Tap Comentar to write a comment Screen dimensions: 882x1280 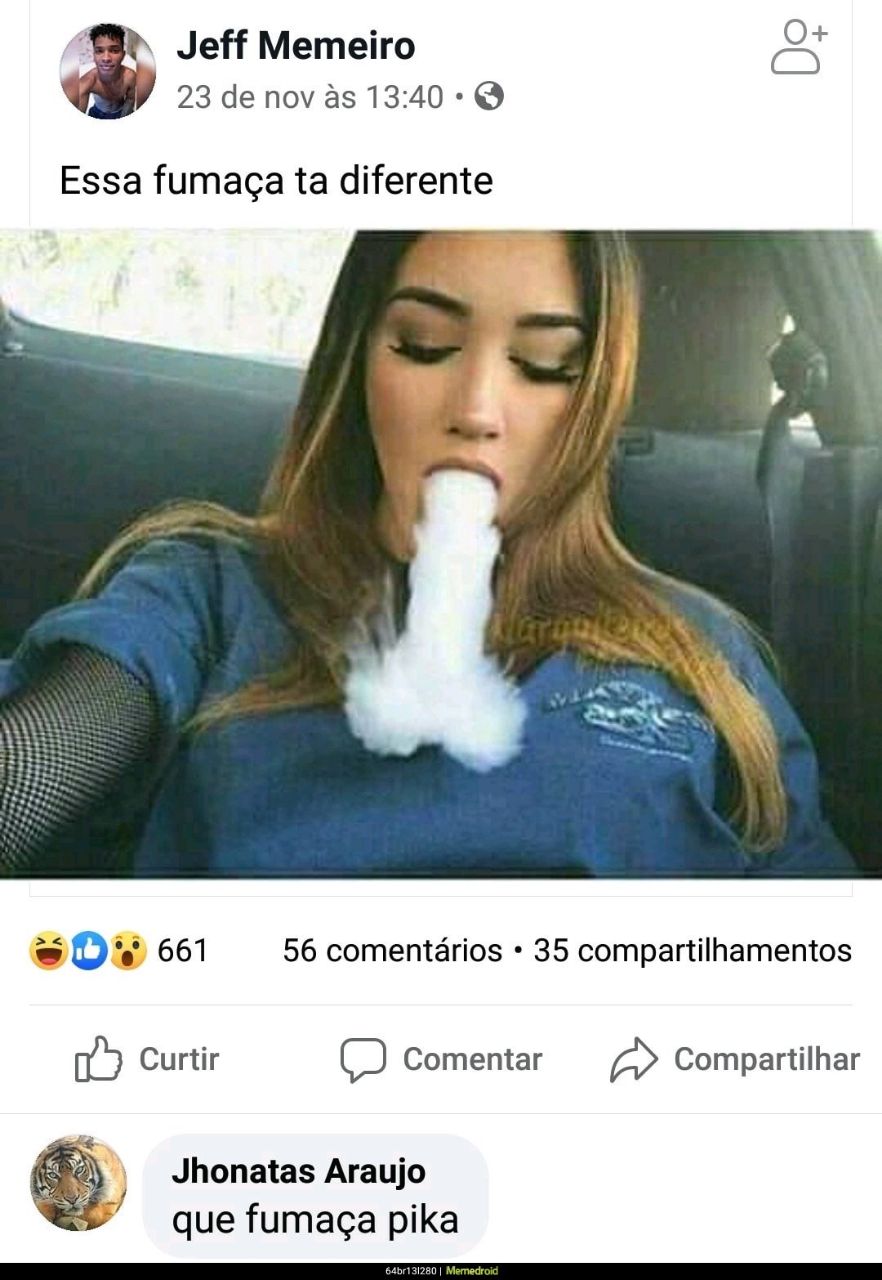pyautogui.click(x=441, y=1060)
